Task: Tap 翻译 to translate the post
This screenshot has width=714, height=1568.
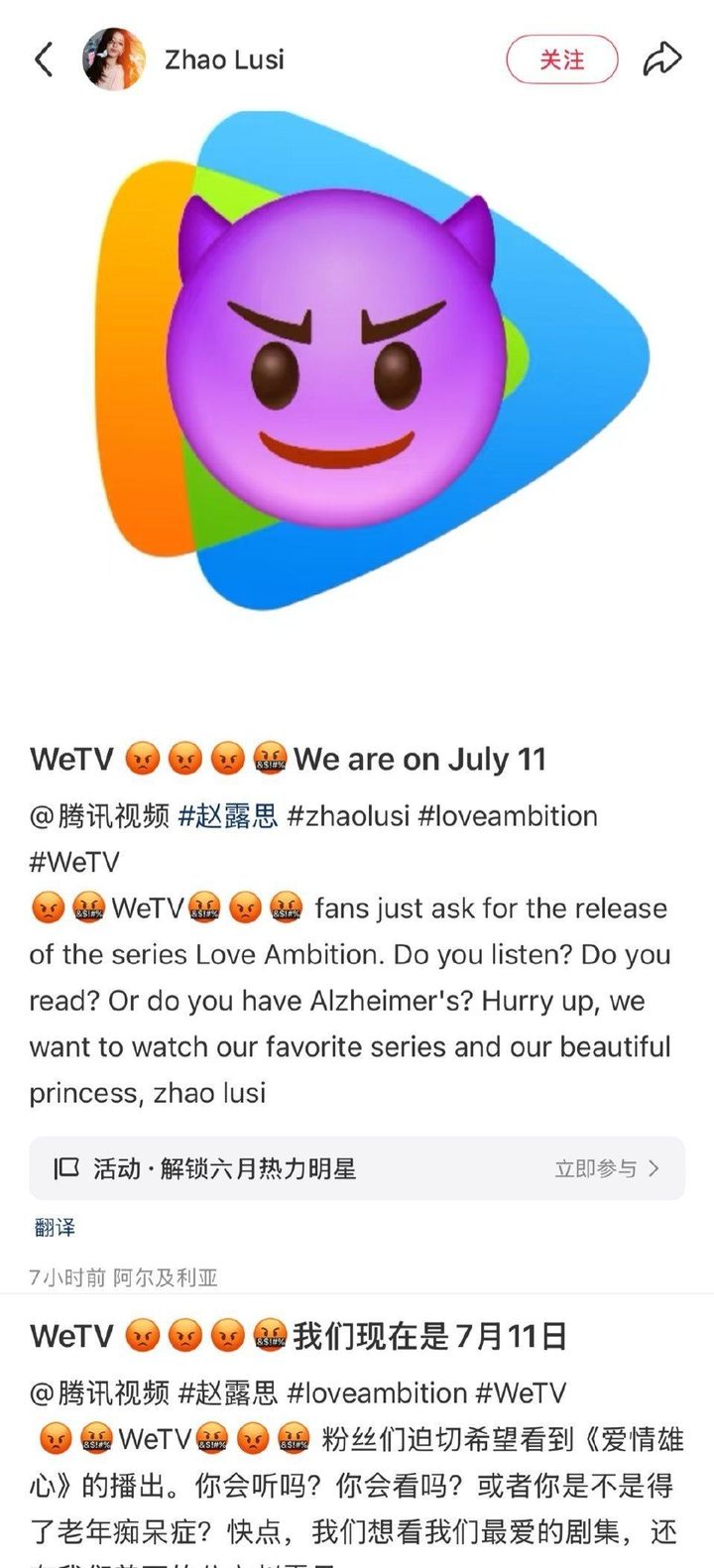Action: (55, 1228)
